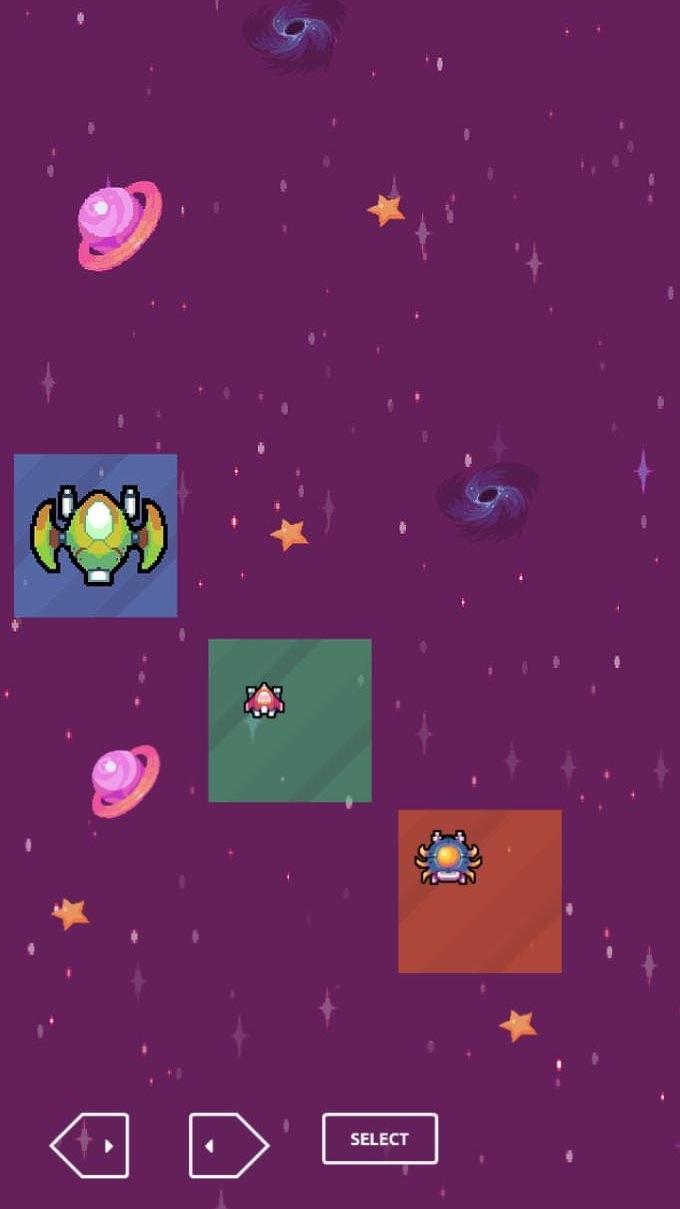Tap the right arrow button
Image resolution: width=680 pixels, height=1209 pixels.
coord(228,1145)
